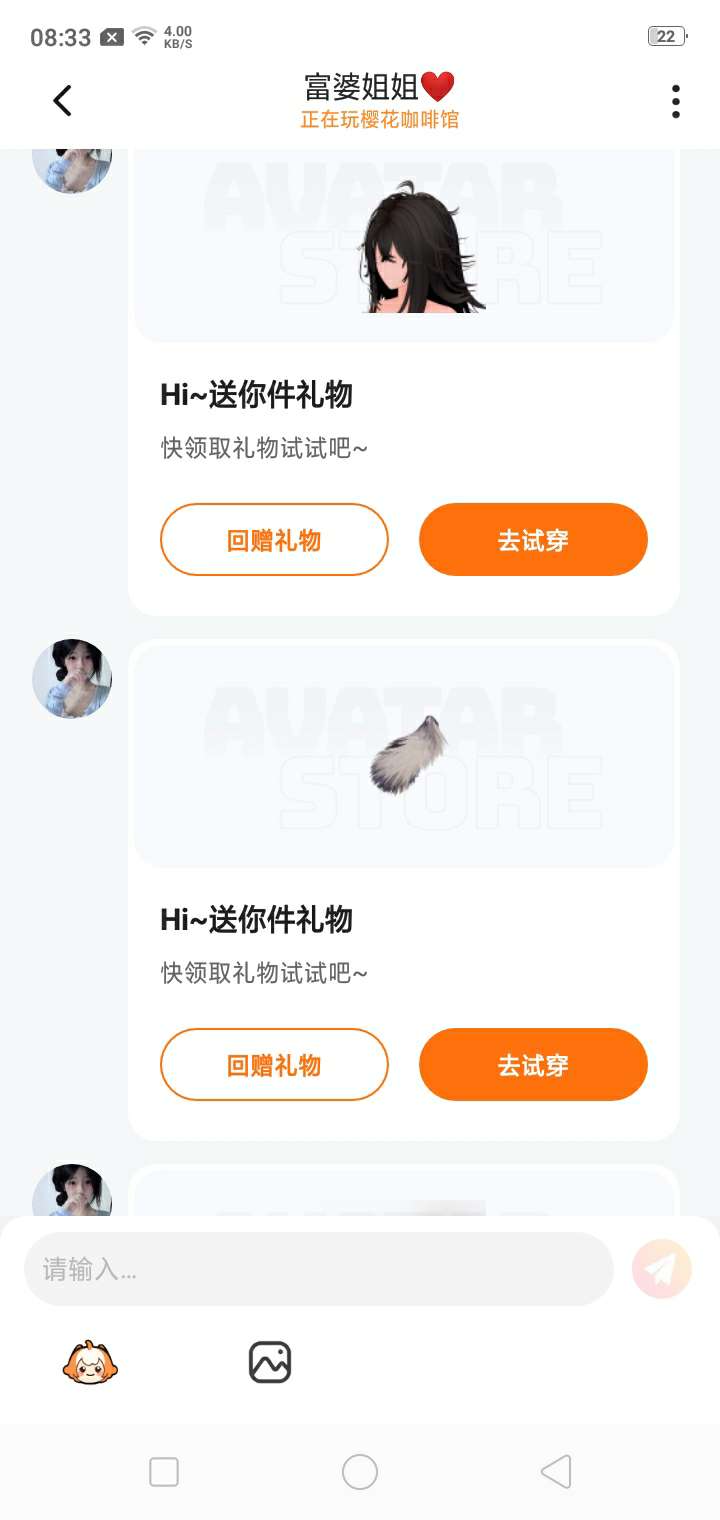Send the message with the paper plane
720x1520 pixels.
pos(662,1269)
